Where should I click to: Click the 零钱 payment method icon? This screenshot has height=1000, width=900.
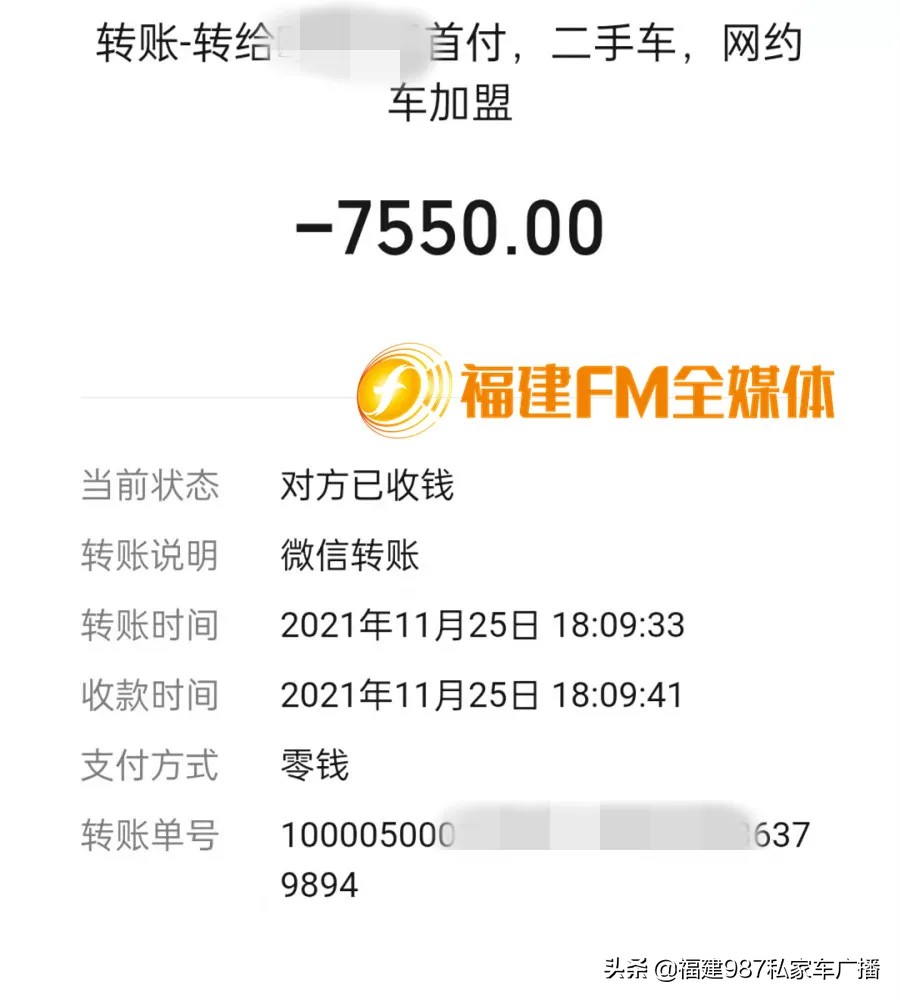click(x=313, y=765)
